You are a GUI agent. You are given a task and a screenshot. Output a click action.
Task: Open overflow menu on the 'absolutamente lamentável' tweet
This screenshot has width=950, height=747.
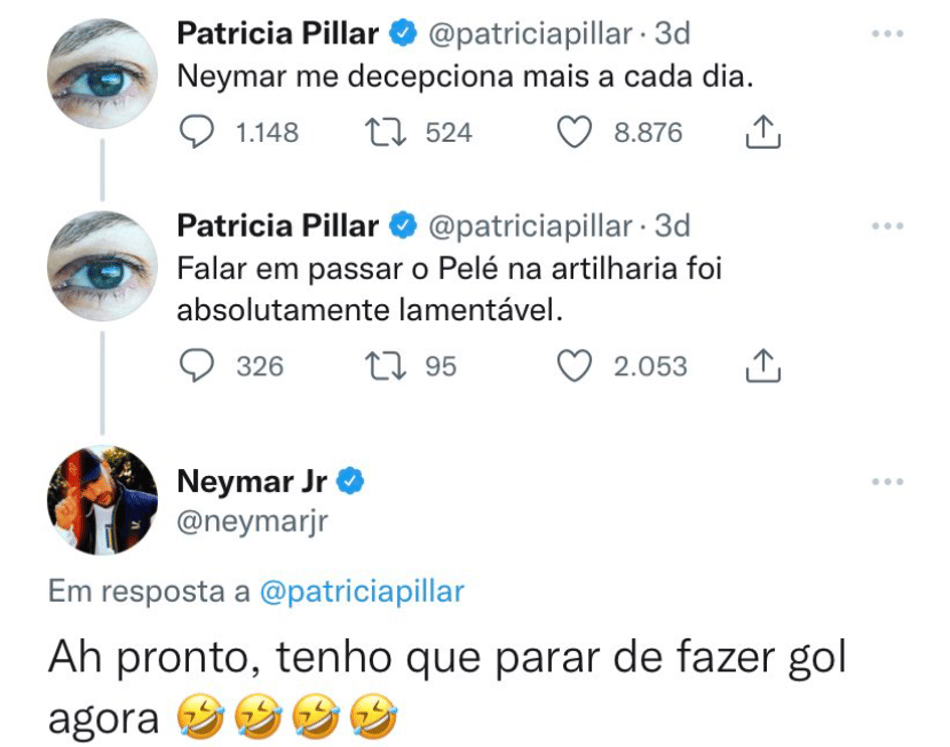[x=887, y=226]
